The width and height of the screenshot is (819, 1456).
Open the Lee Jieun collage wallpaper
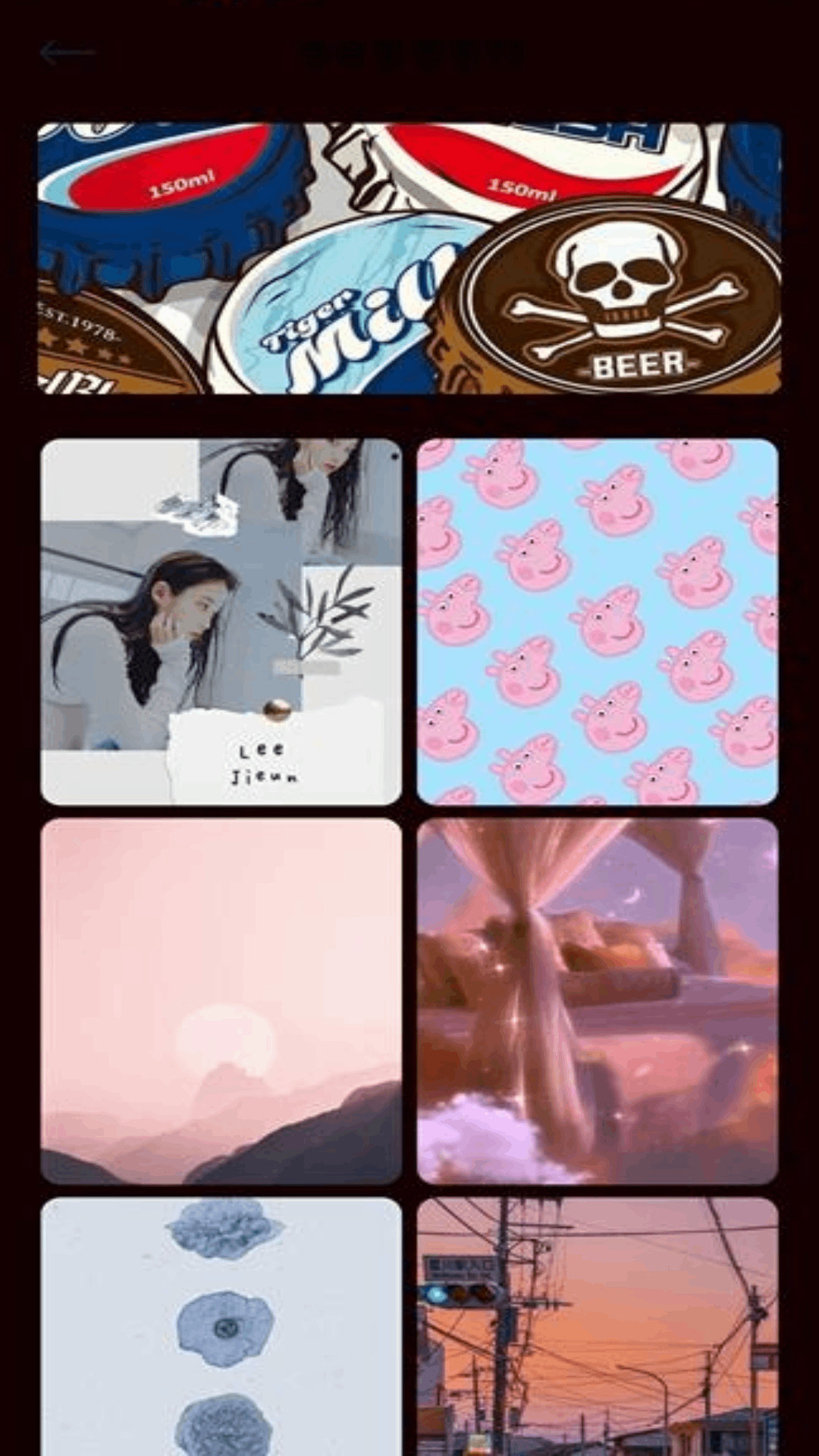221,621
